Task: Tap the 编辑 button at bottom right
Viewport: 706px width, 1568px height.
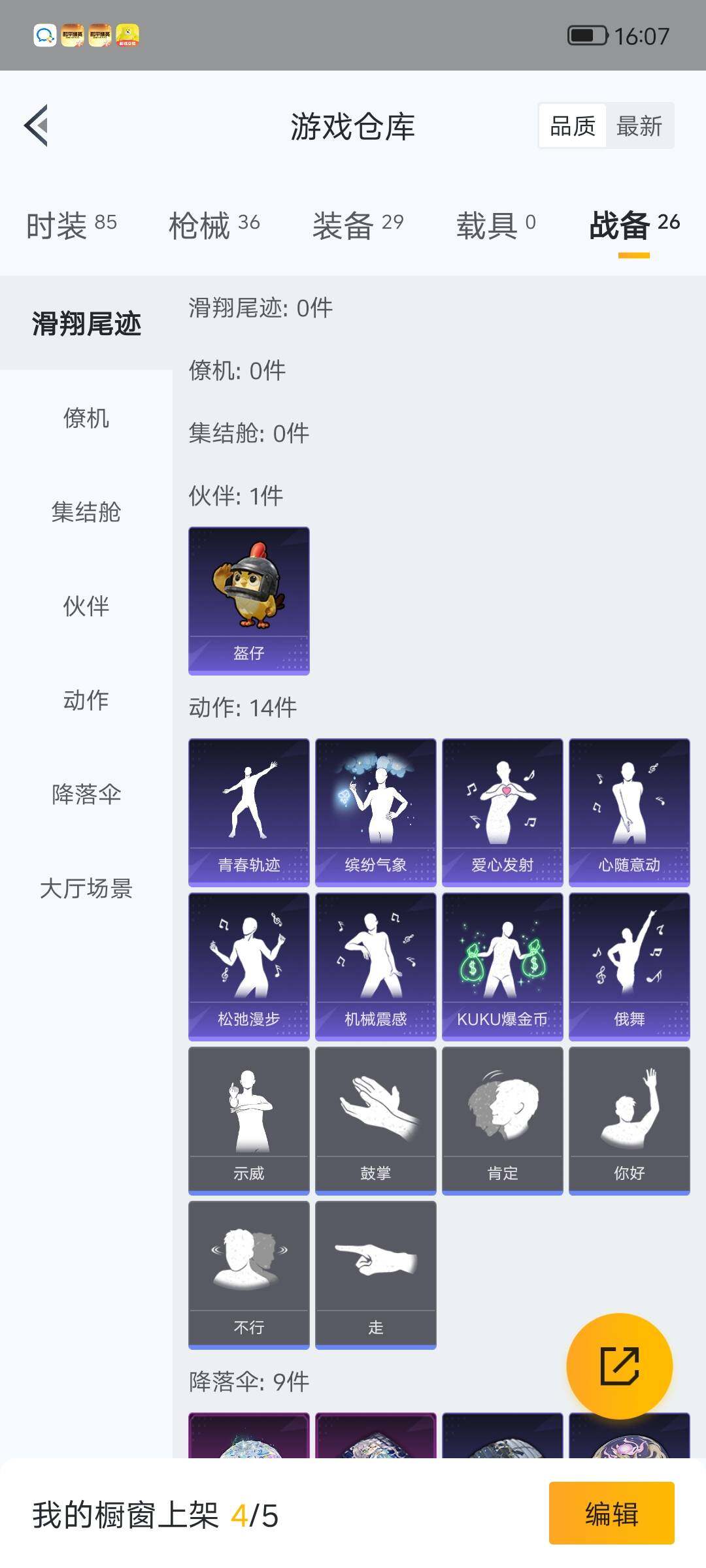Action: 611,1514
